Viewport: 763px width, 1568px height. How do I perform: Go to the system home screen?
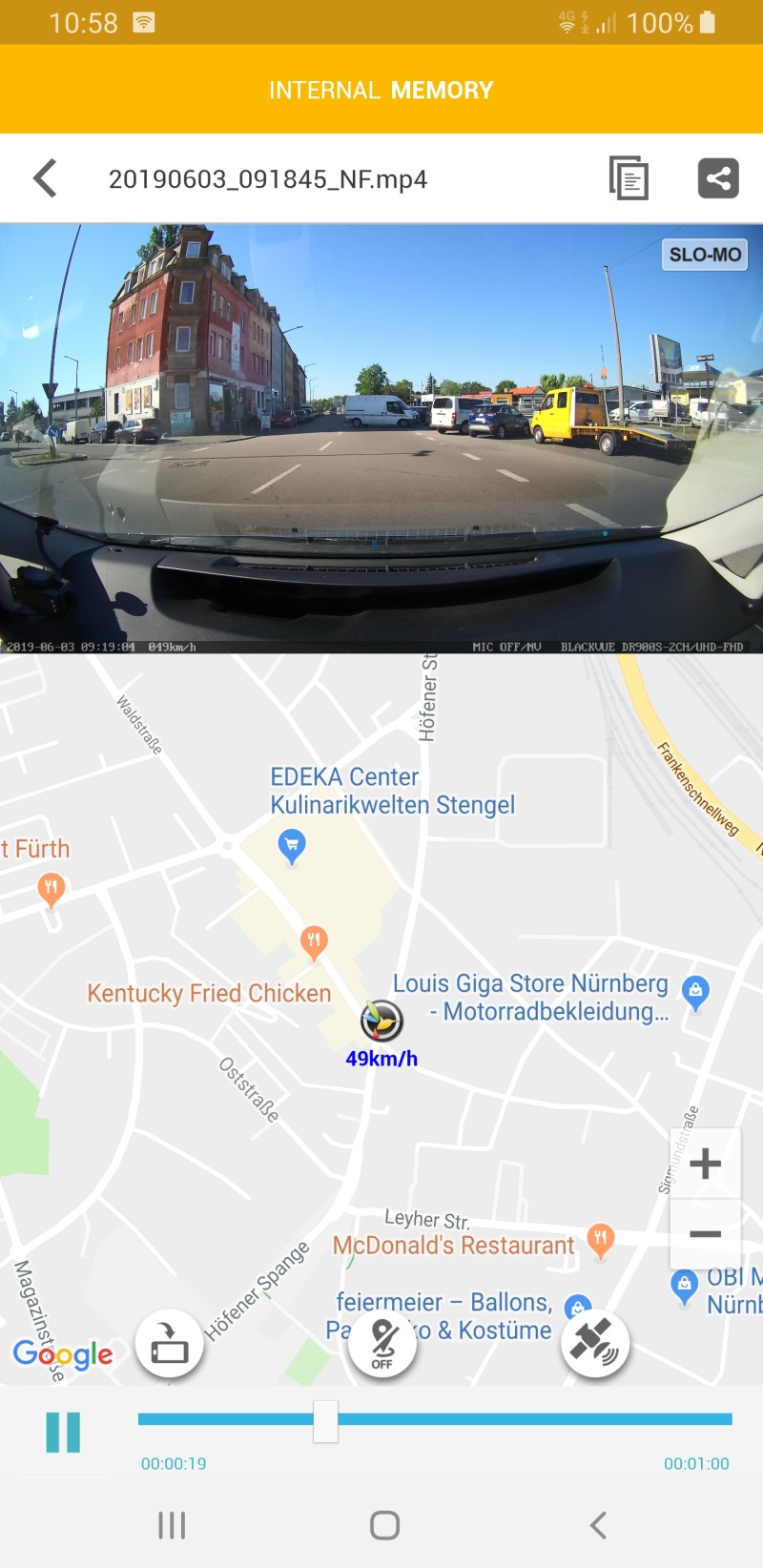coord(384,1525)
